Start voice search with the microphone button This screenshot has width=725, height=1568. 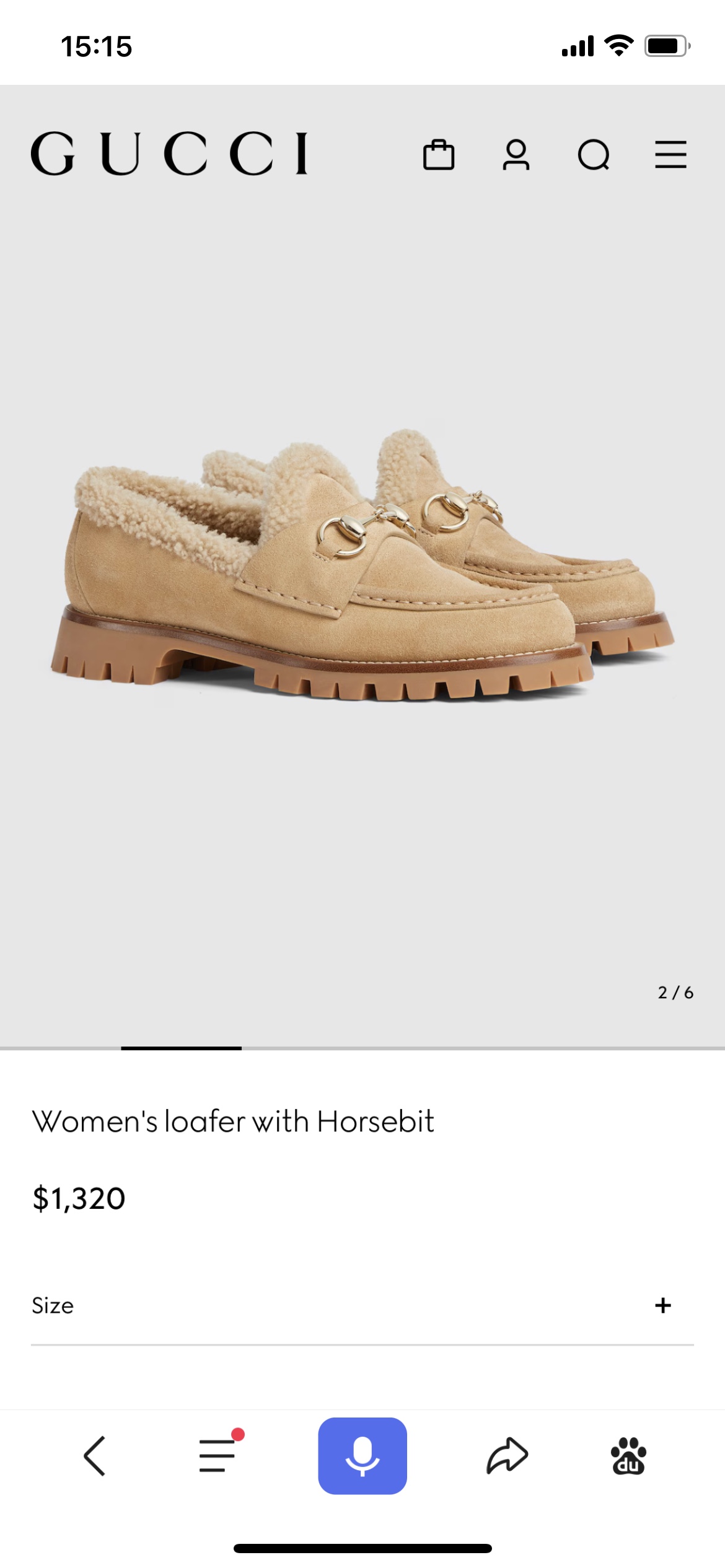tap(362, 1456)
